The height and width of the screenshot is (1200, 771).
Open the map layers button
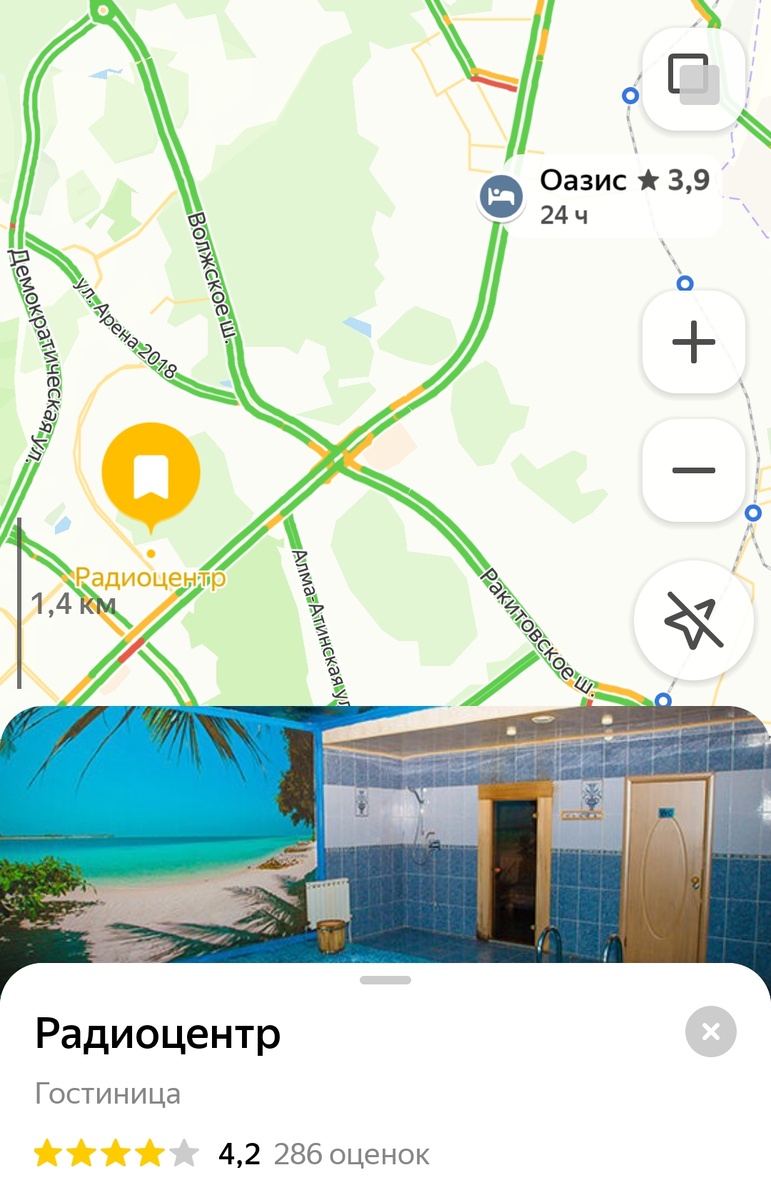click(x=693, y=79)
